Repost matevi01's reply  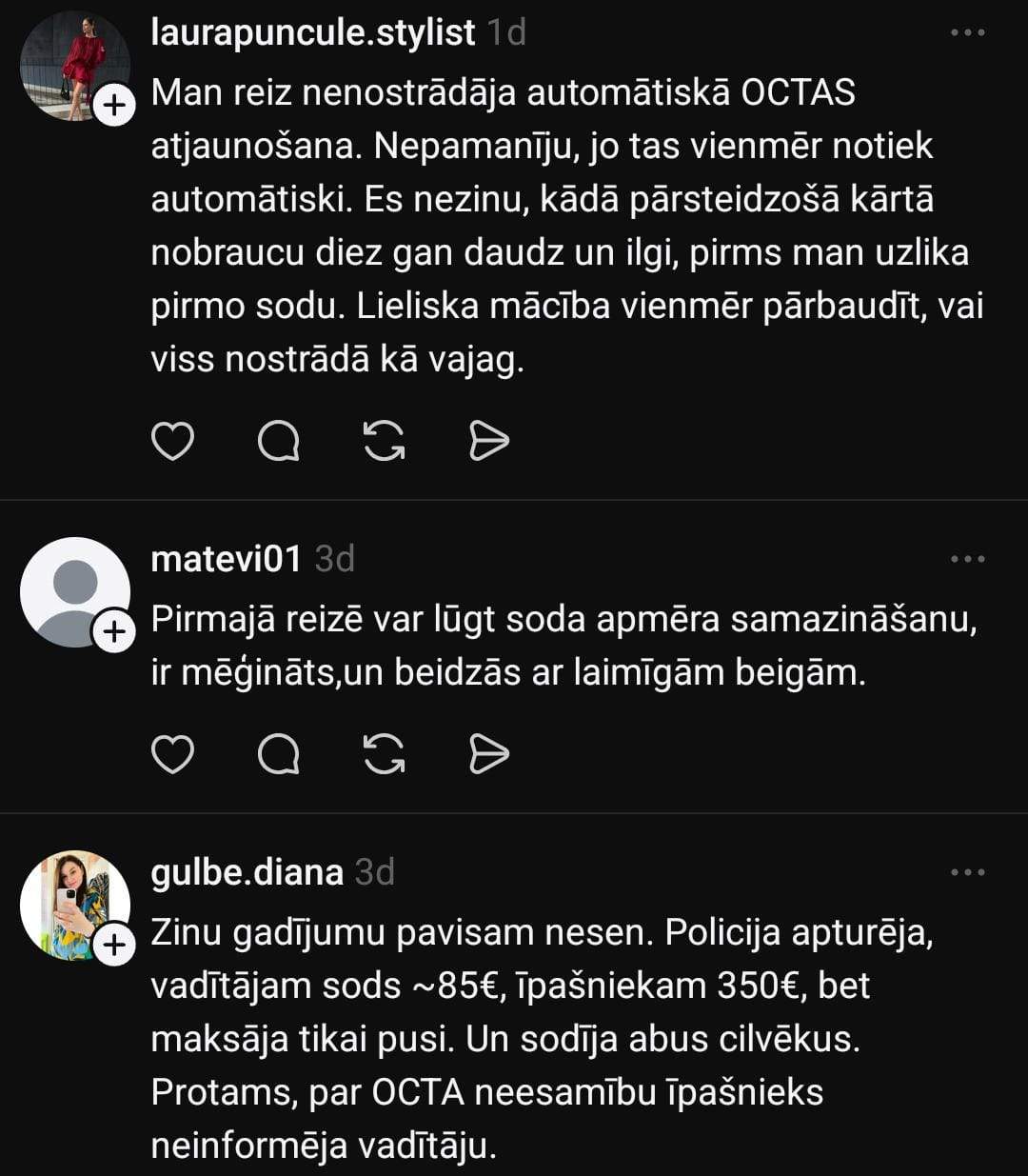click(x=385, y=755)
